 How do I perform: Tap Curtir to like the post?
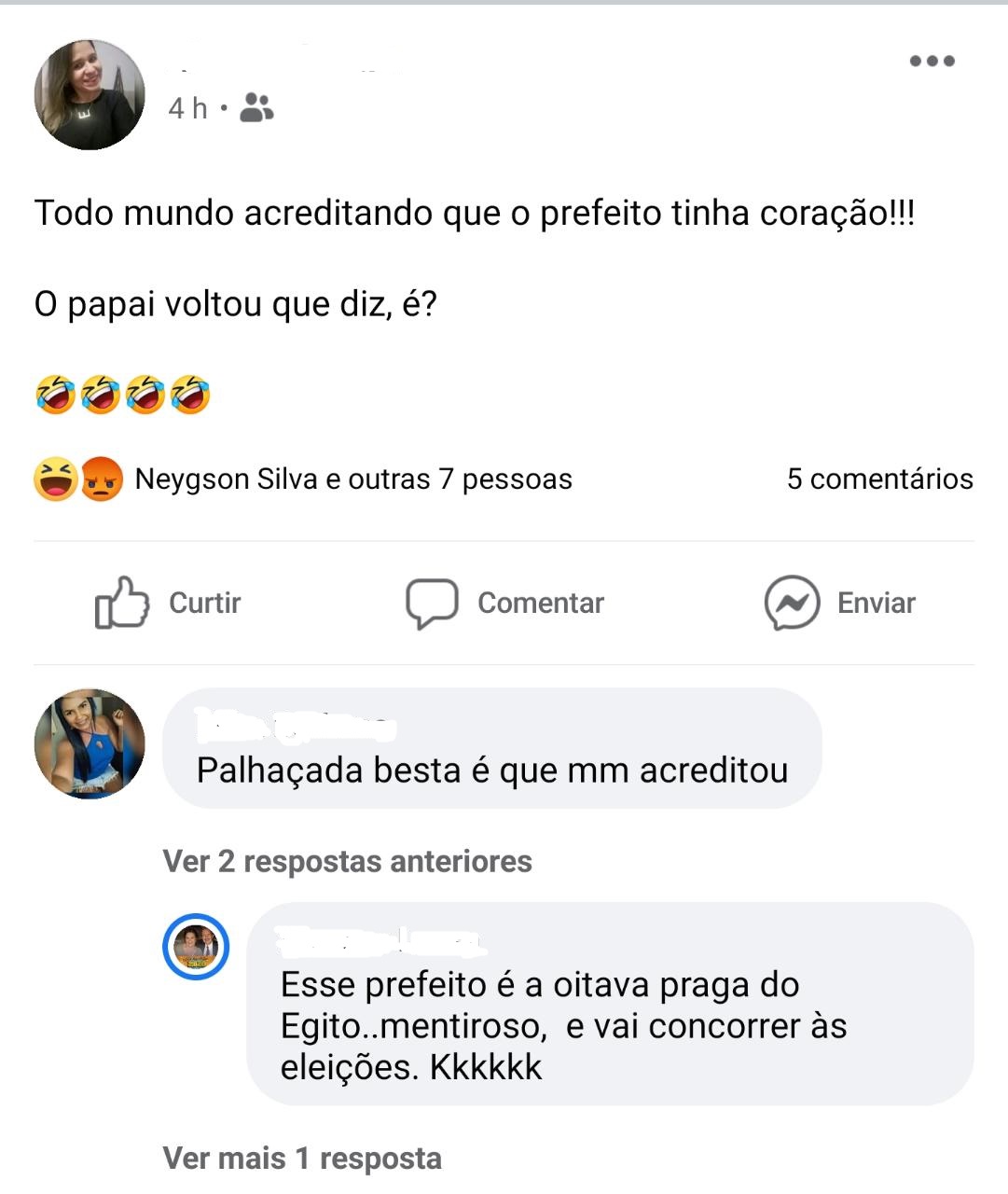[x=169, y=603]
